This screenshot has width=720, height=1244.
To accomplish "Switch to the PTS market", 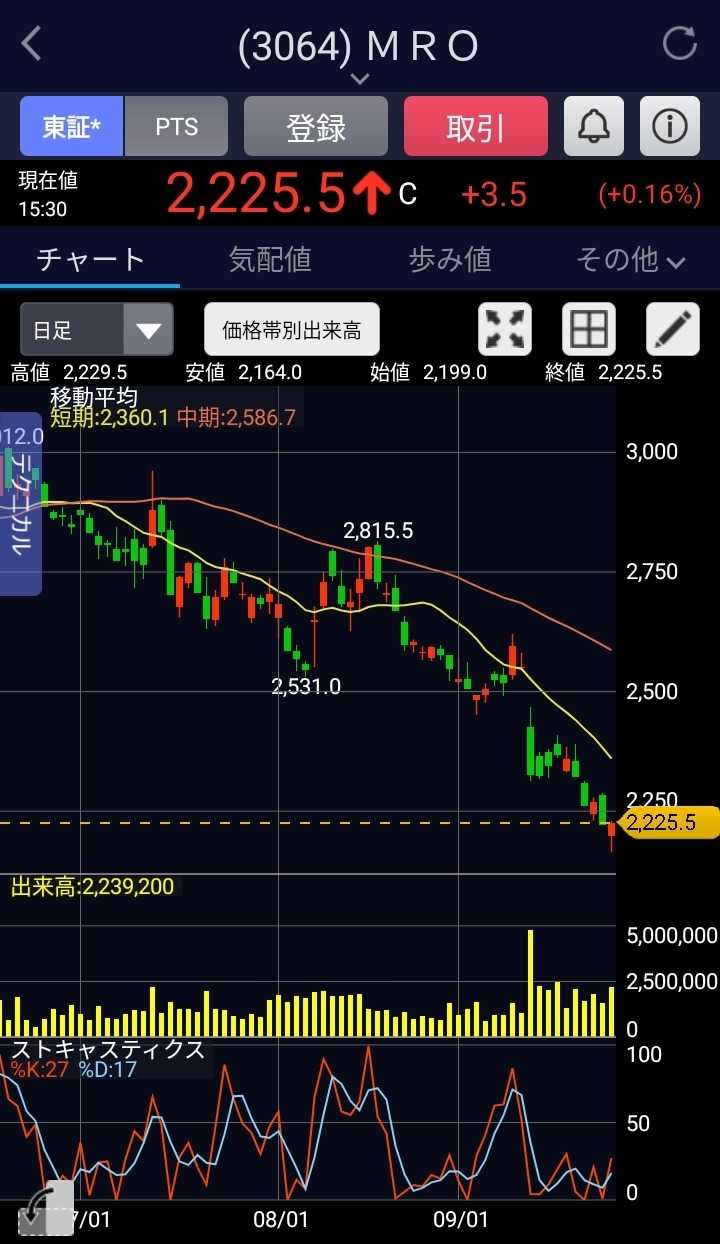I will [x=176, y=127].
